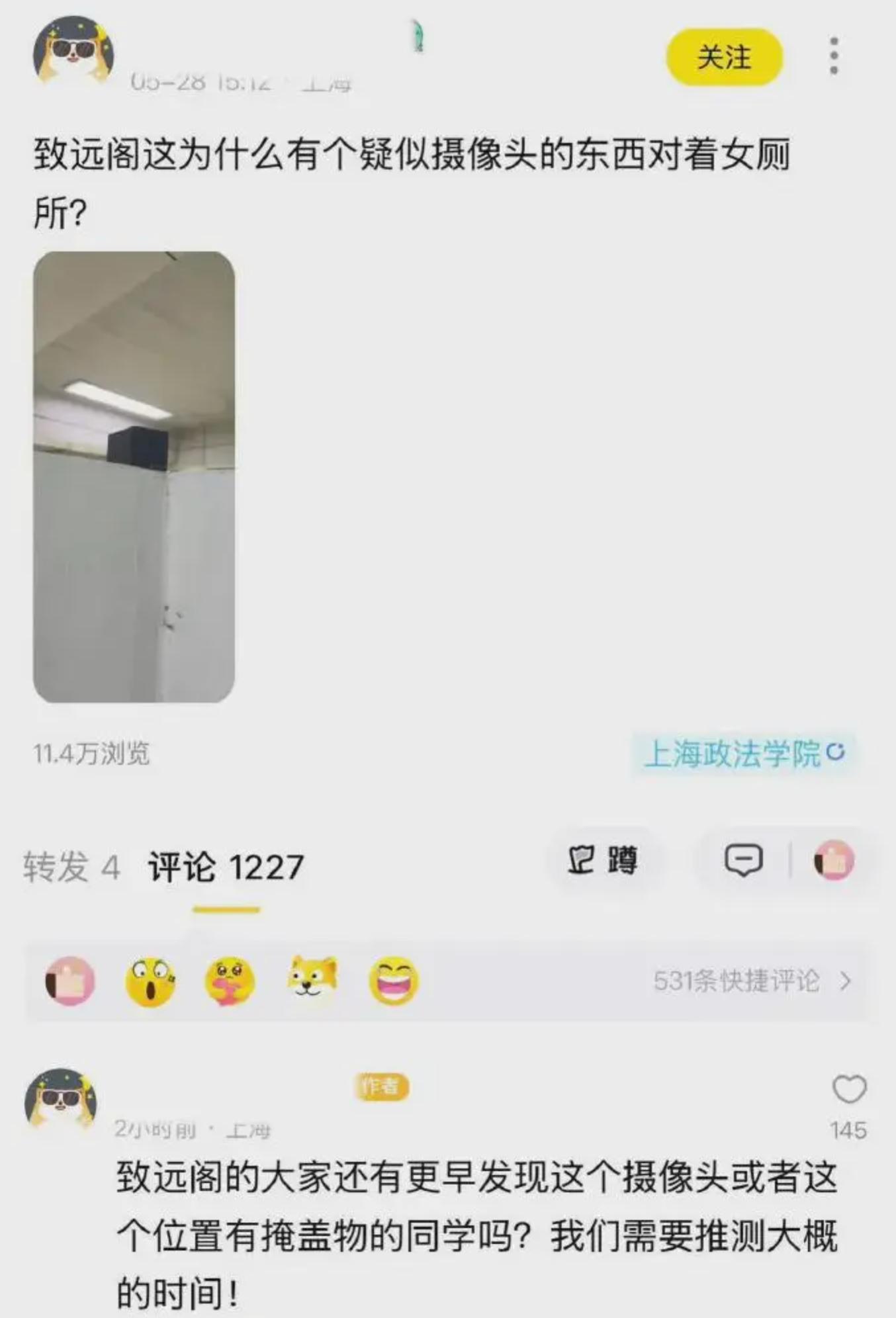Send the doge emoji quick reaction
896x1318 pixels.
[x=312, y=978]
